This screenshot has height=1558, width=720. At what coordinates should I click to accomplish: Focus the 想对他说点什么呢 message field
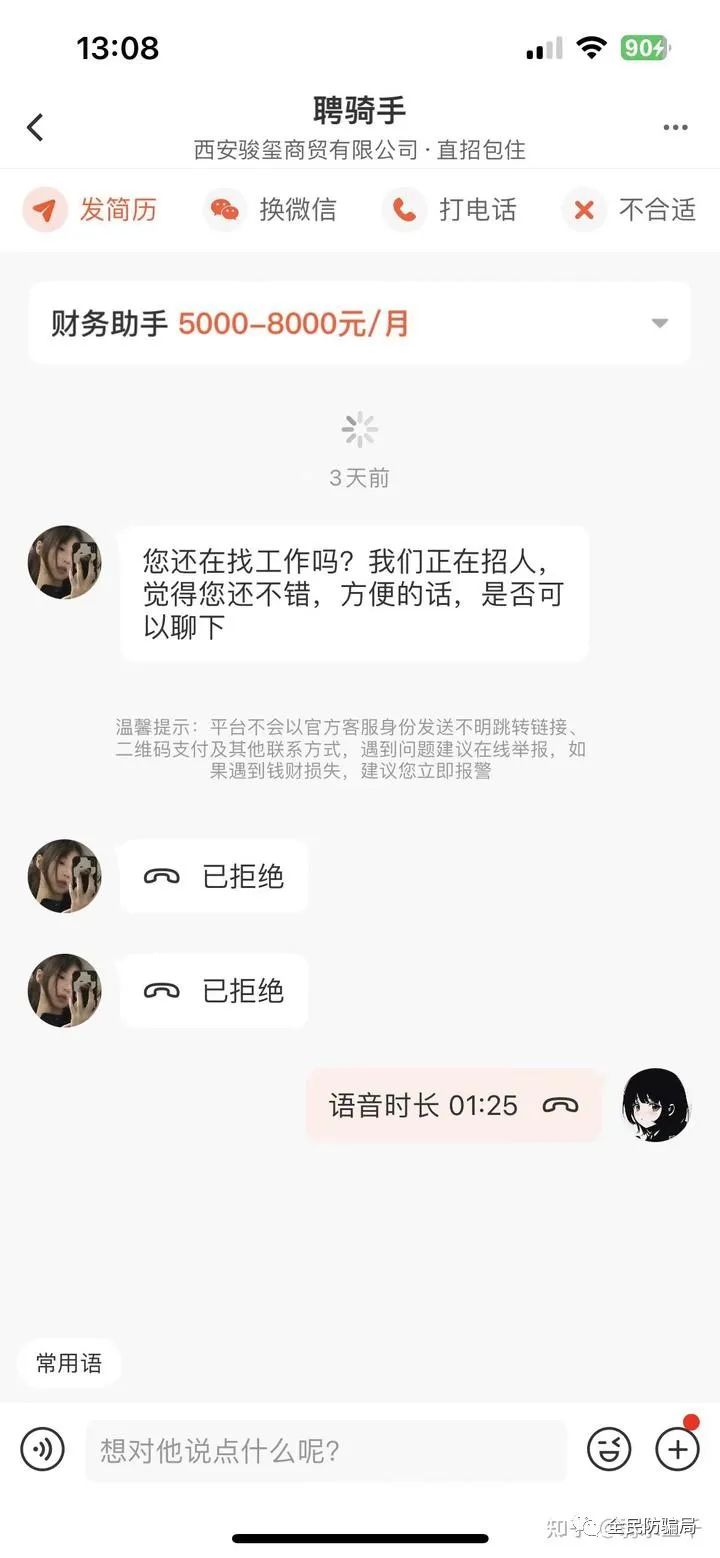[325, 1450]
